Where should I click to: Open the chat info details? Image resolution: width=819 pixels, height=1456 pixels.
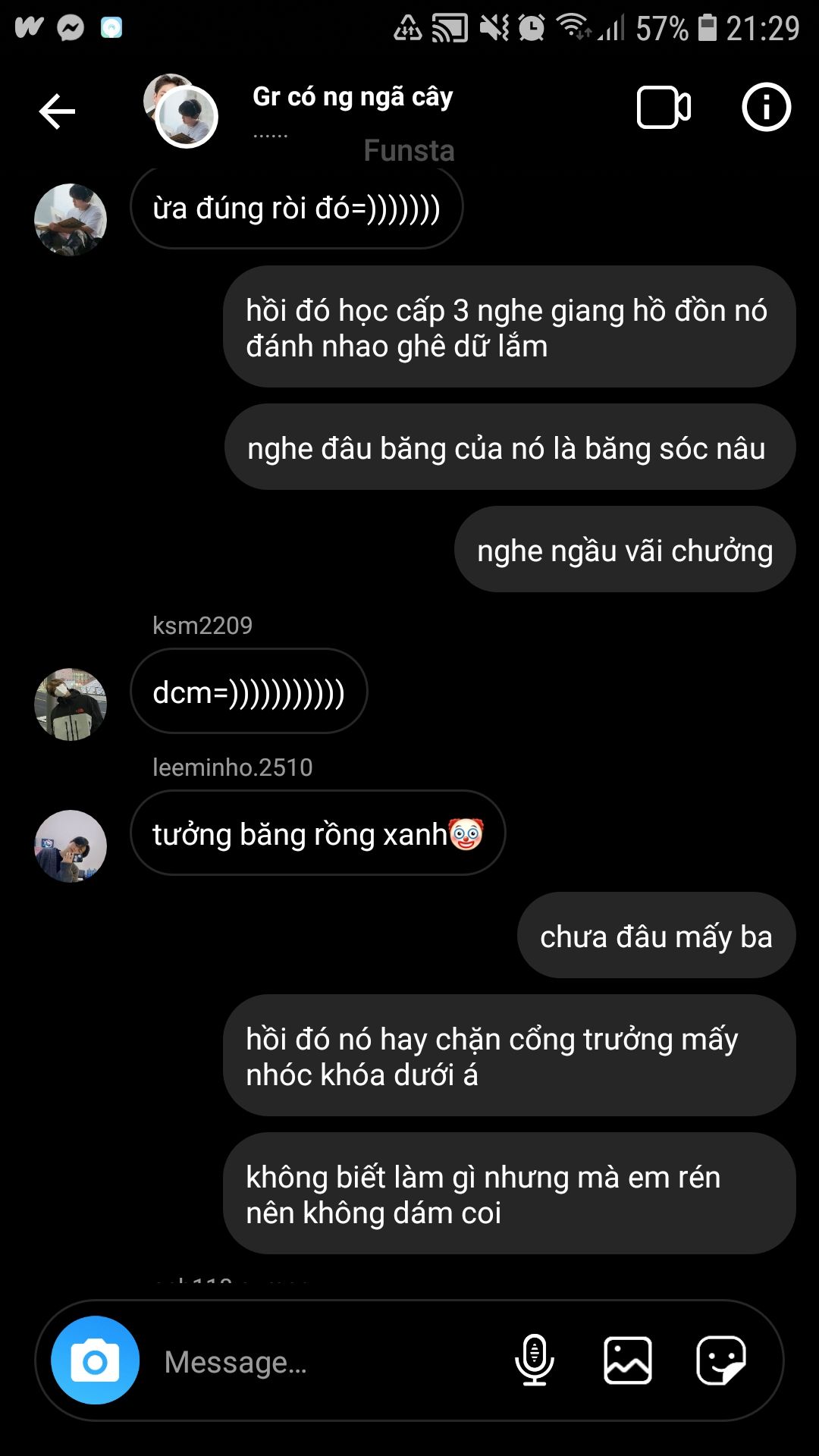(766, 107)
